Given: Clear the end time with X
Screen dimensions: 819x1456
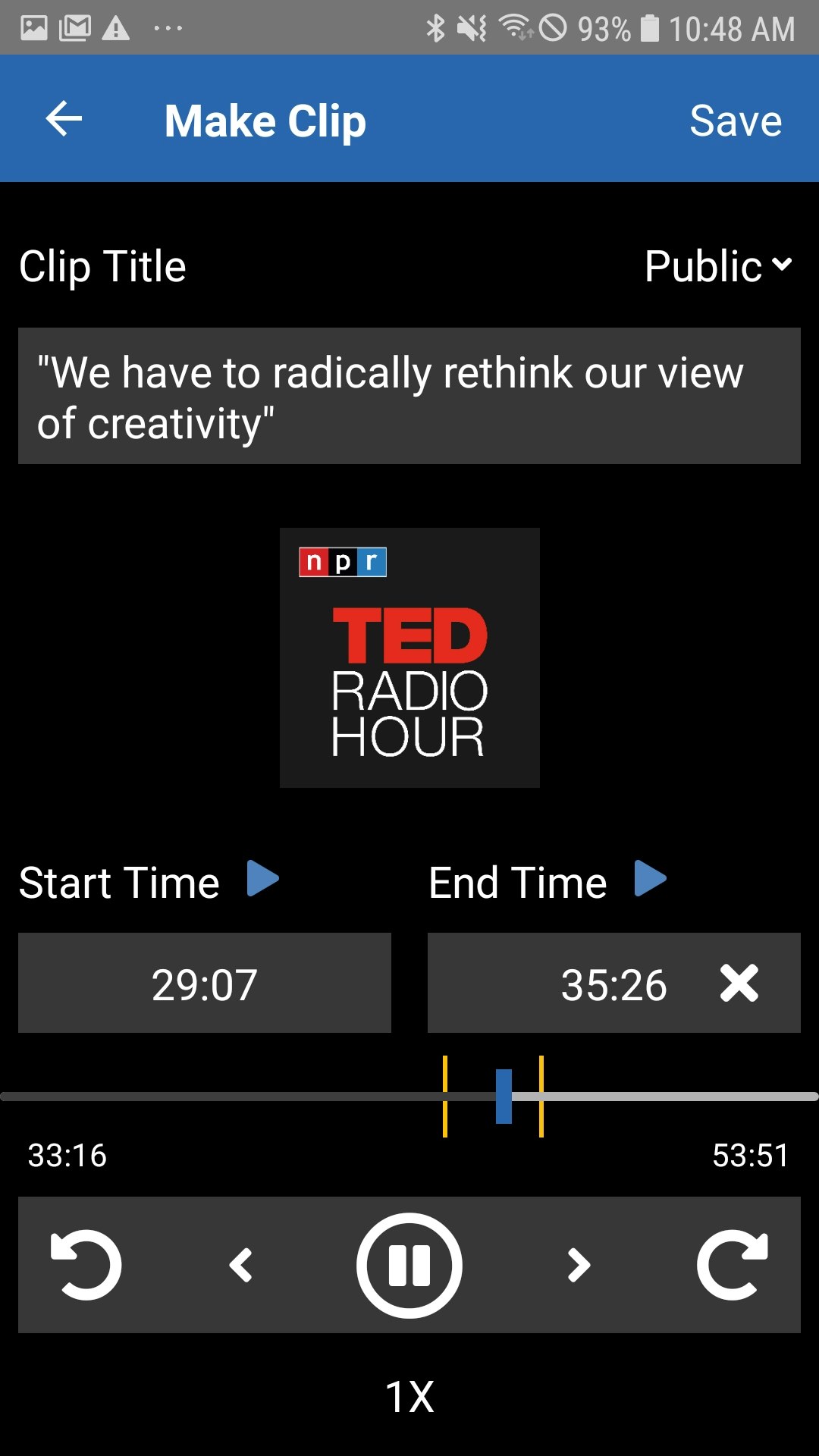Looking at the screenshot, I should click(739, 984).
